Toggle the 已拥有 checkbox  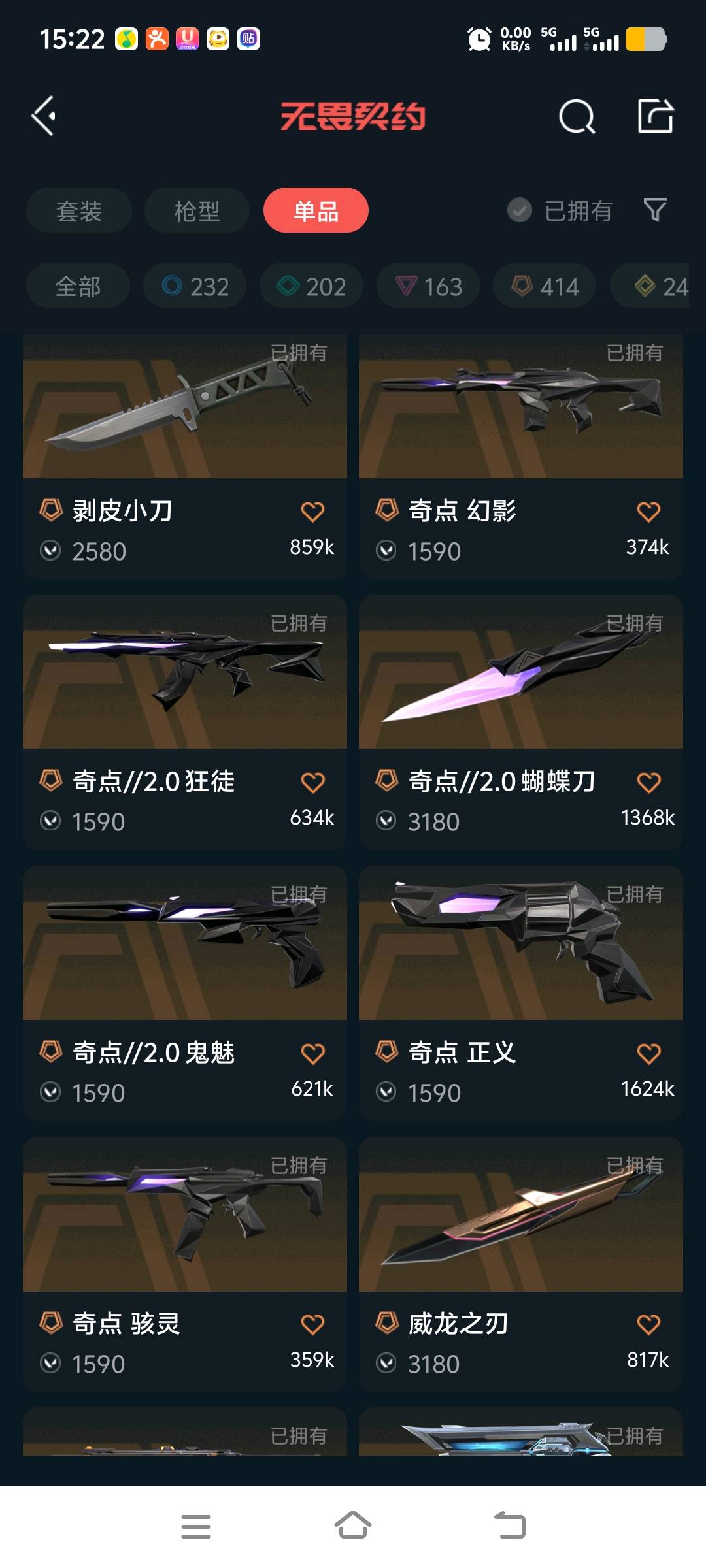pyautogui.click(x=520, y=210)
